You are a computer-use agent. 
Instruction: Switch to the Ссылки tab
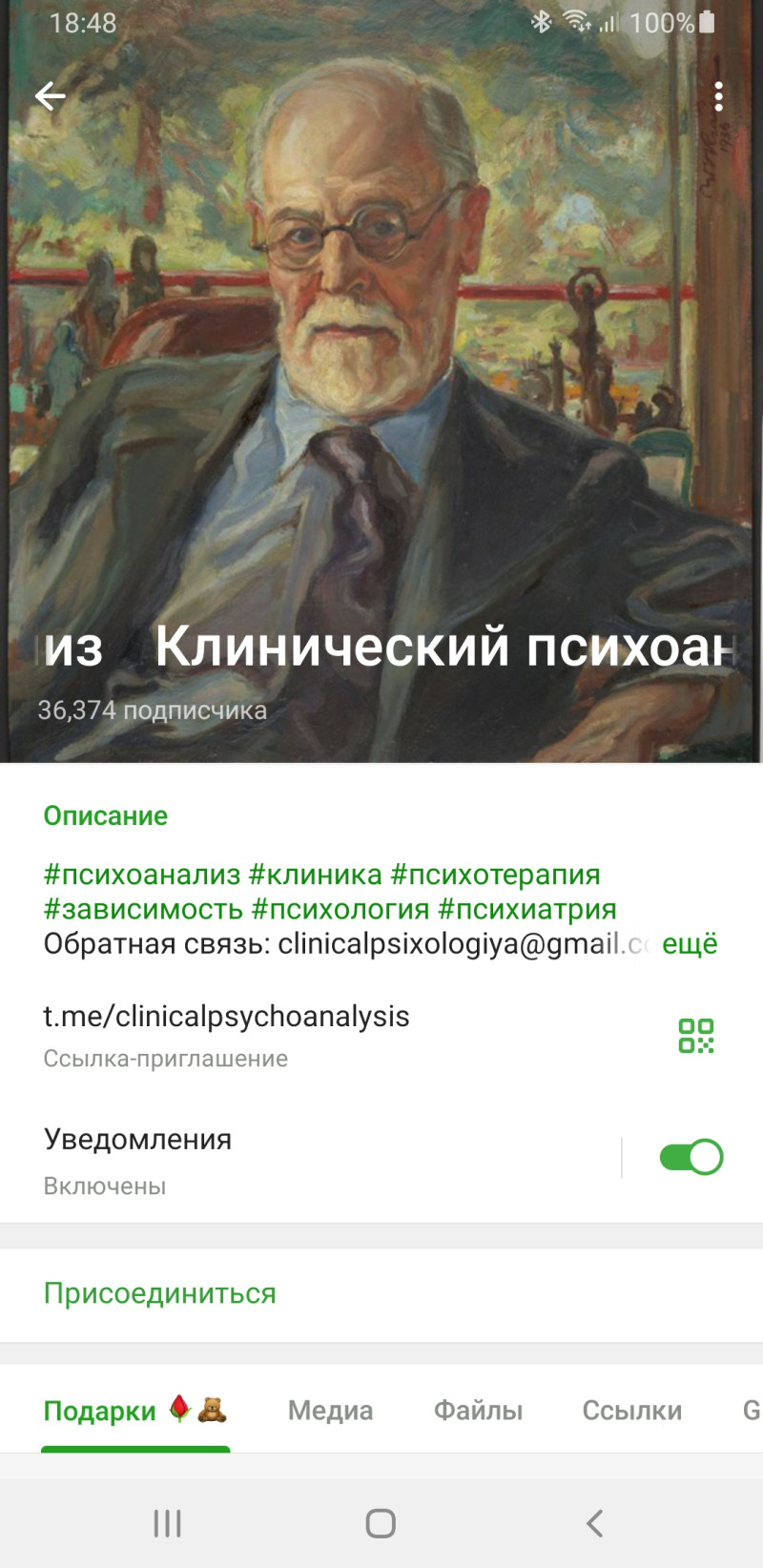pyautogui.click(x=631, y=1411)
